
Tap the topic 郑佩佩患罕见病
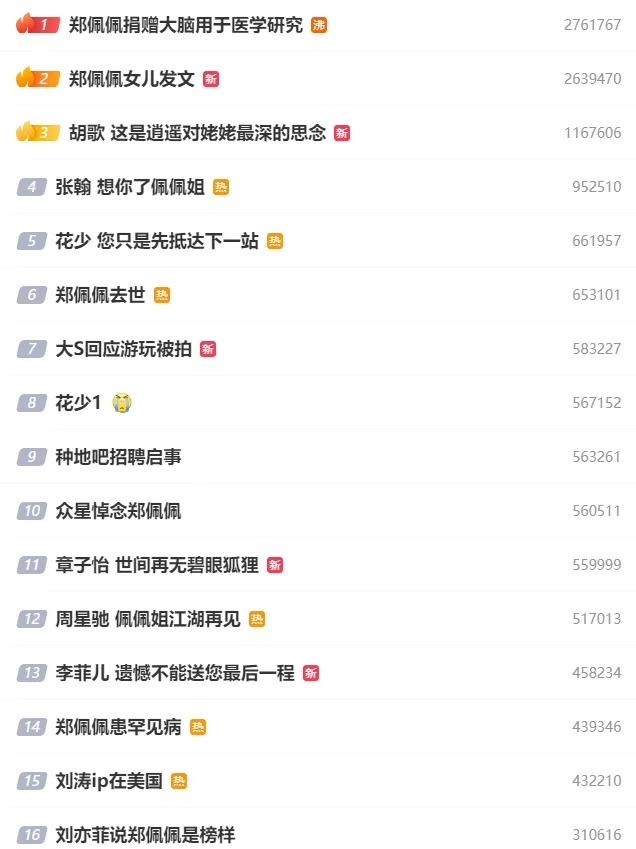point(118,727)
